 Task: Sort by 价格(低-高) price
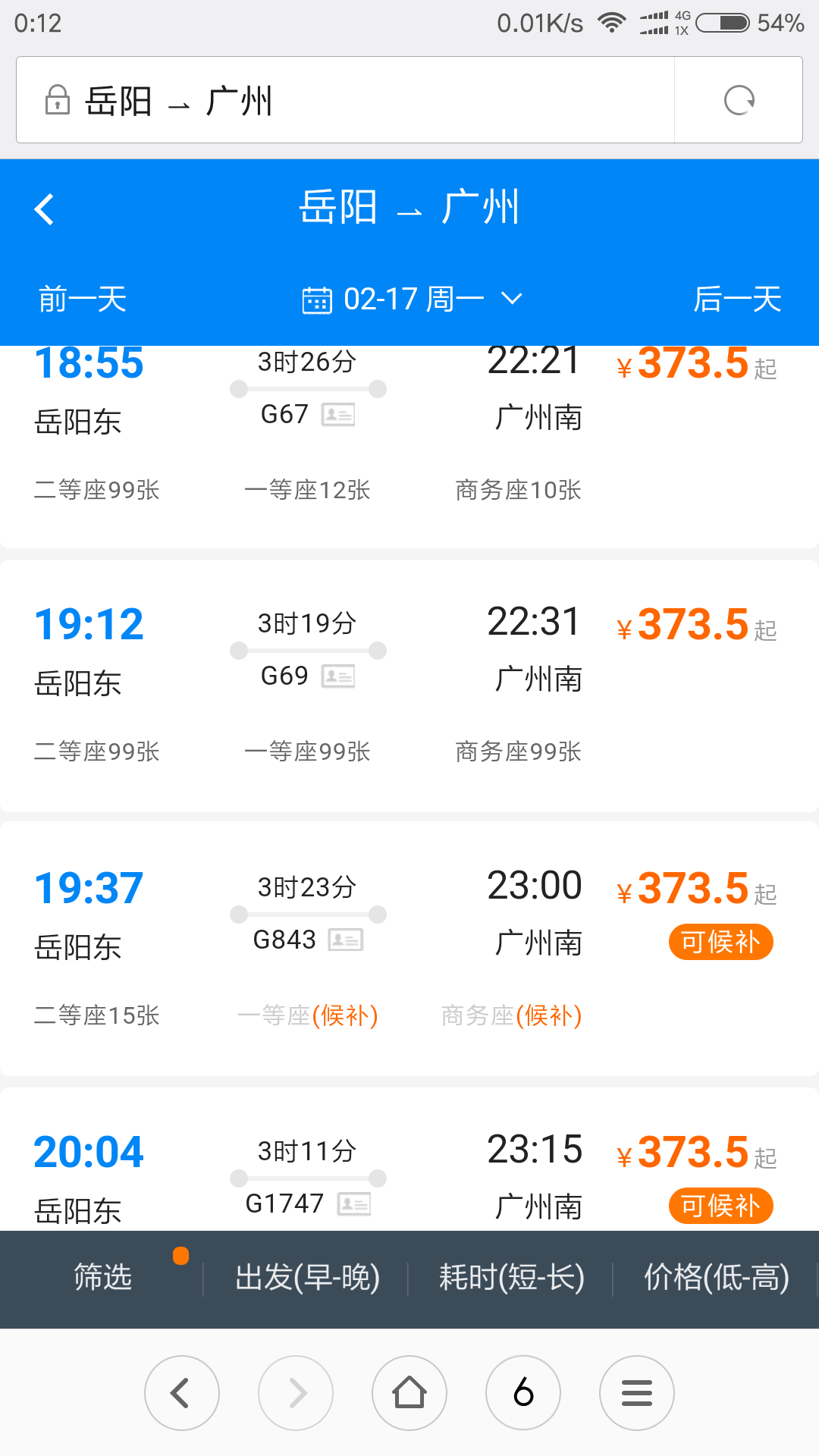click(x=716, y=1278)
